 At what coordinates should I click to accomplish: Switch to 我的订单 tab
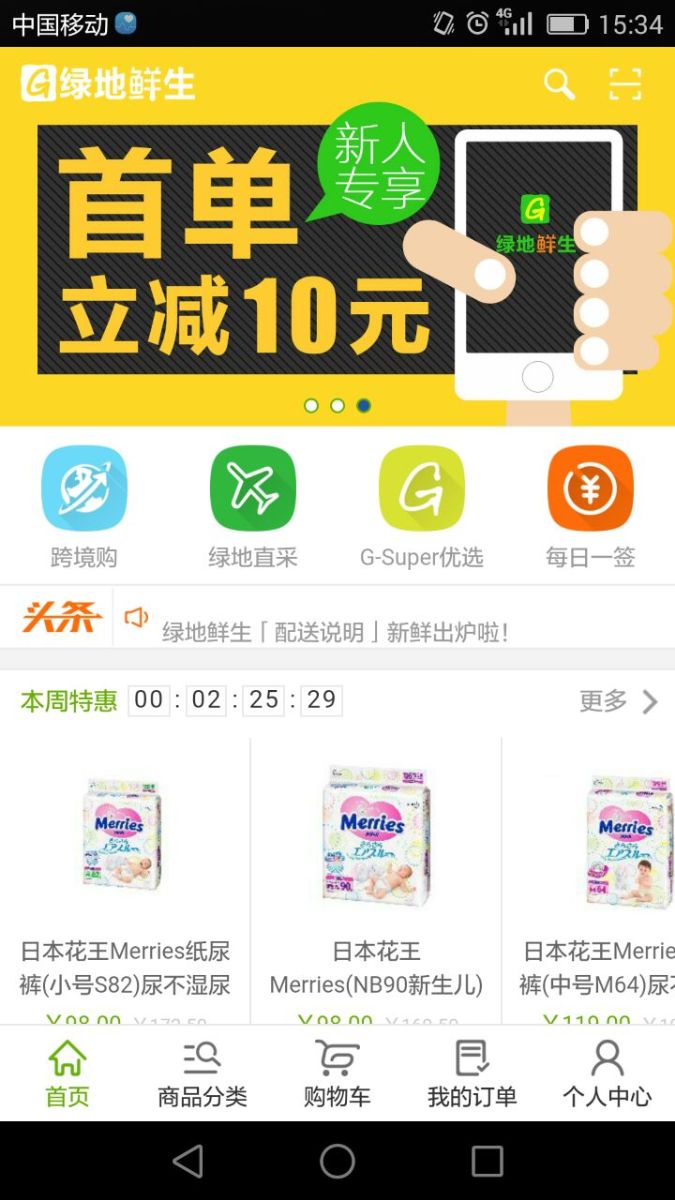click(472, 1074)
